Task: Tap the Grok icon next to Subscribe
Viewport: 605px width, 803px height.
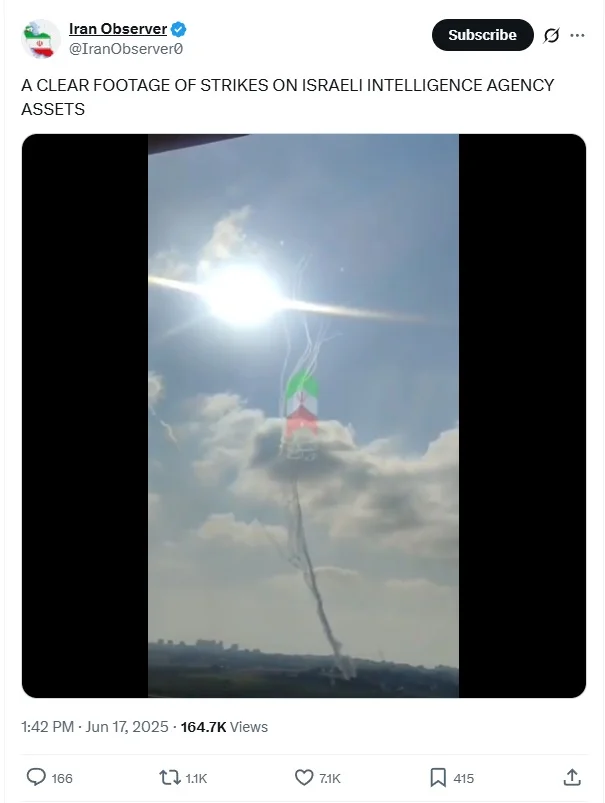Action: pos(551,35)
